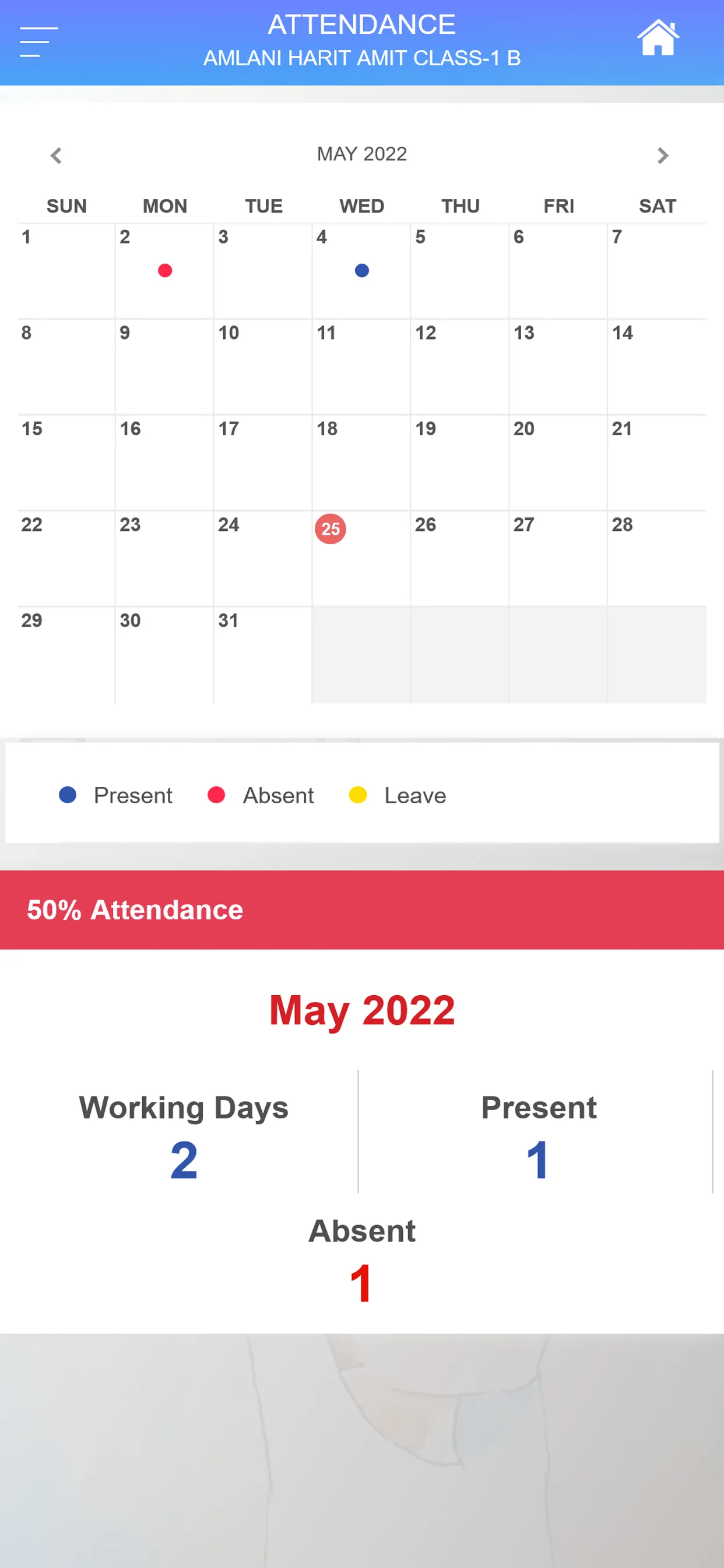Go to the home screen icon
The height and width of the screenshot is (1568, 724).
658,38
